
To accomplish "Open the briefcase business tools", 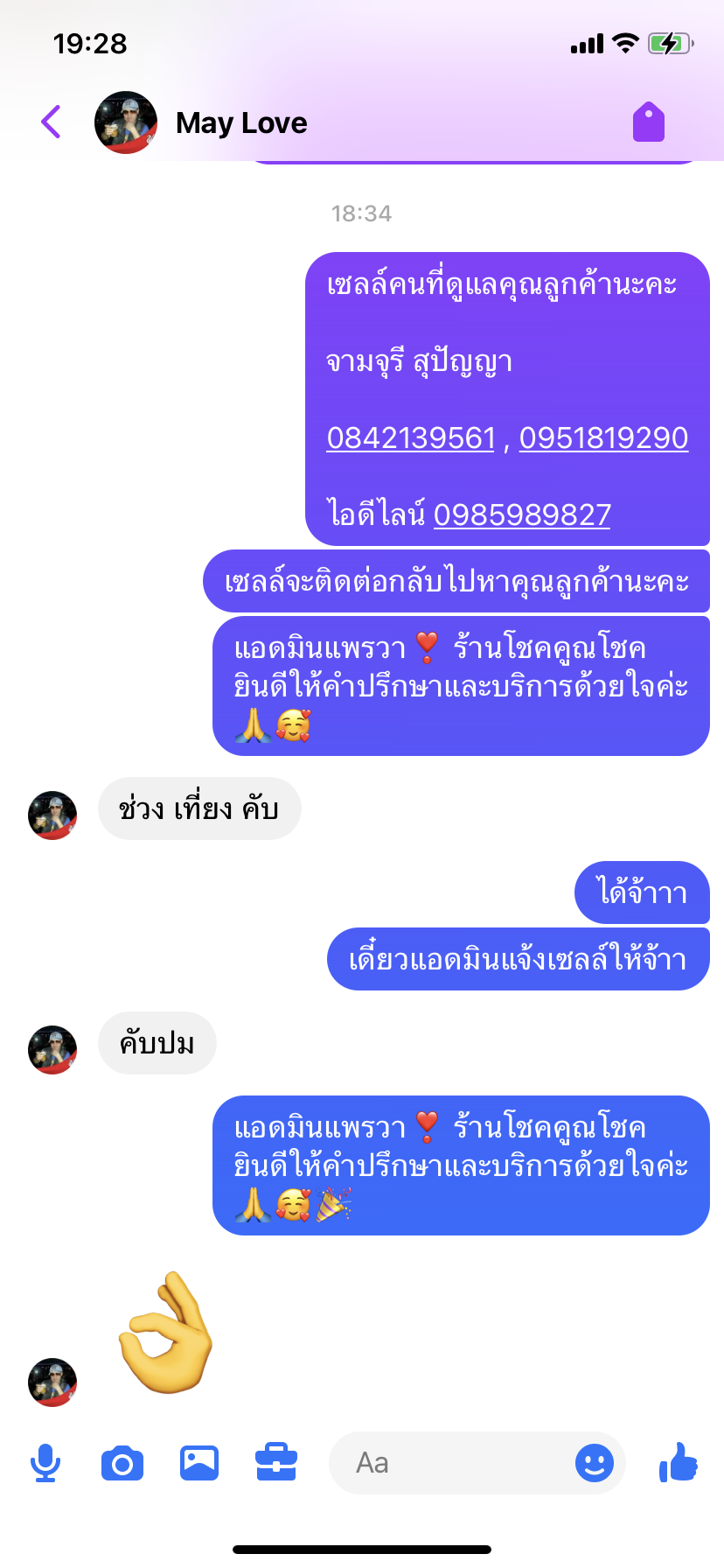I will pos(276,1463).
